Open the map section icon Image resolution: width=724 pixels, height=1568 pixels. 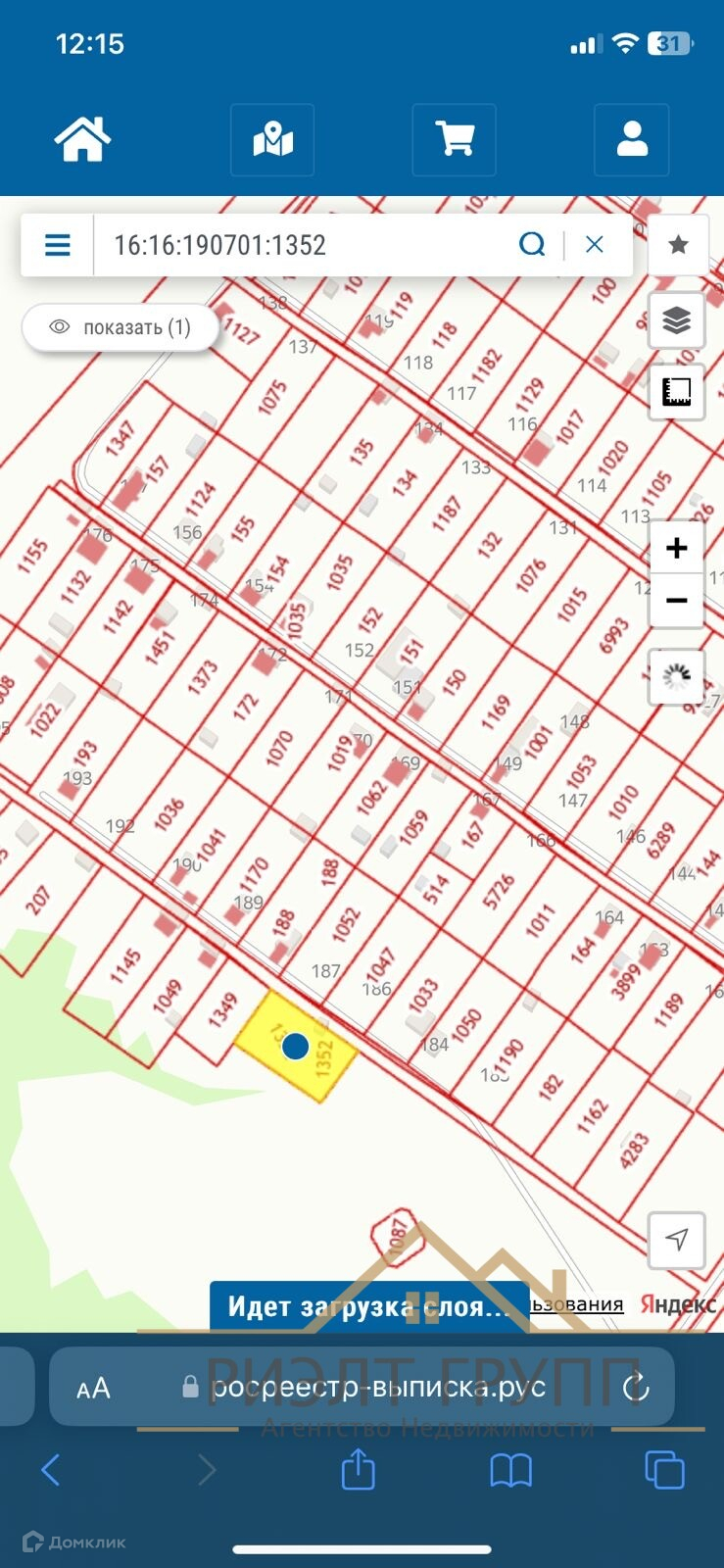(x=272, y=139)
